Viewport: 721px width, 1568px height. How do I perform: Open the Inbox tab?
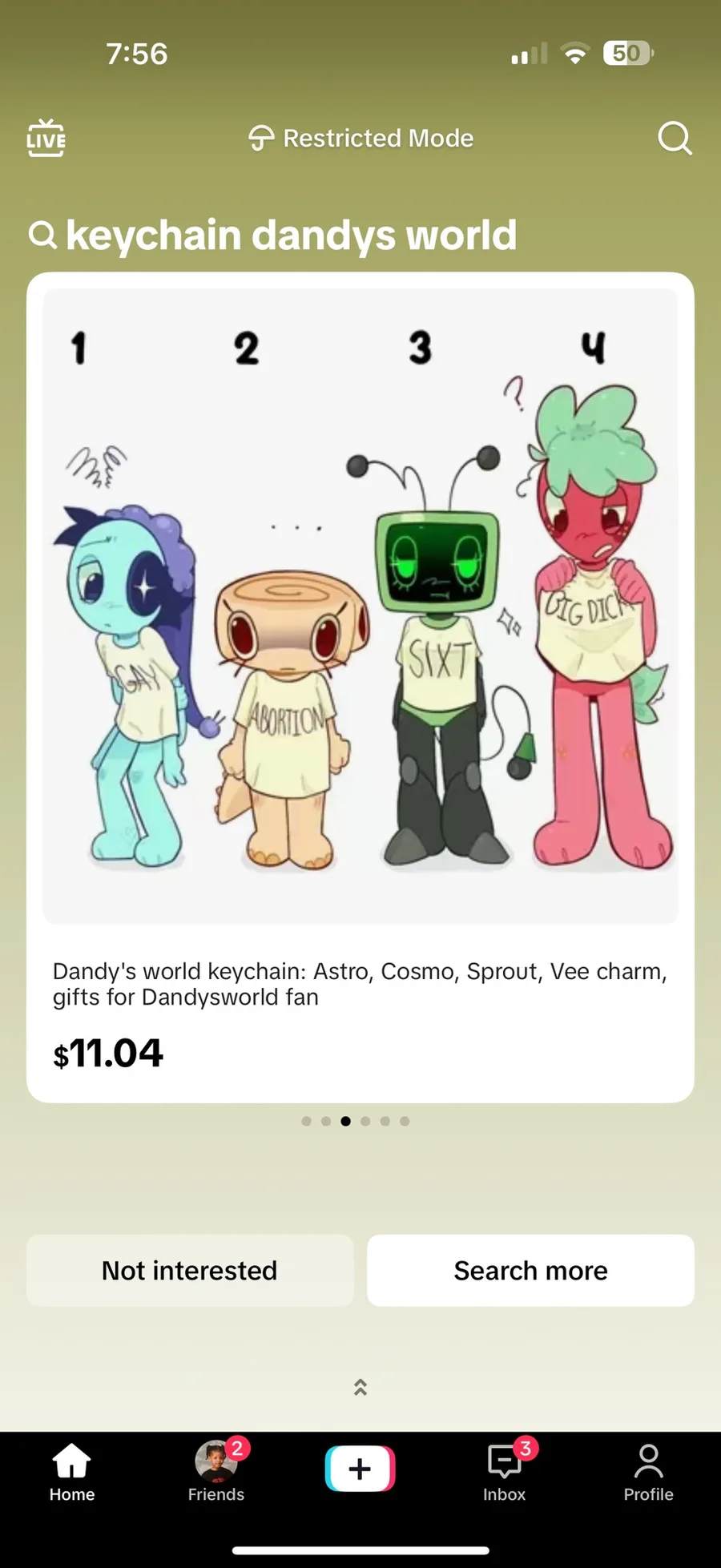[x=505, y=1473]
